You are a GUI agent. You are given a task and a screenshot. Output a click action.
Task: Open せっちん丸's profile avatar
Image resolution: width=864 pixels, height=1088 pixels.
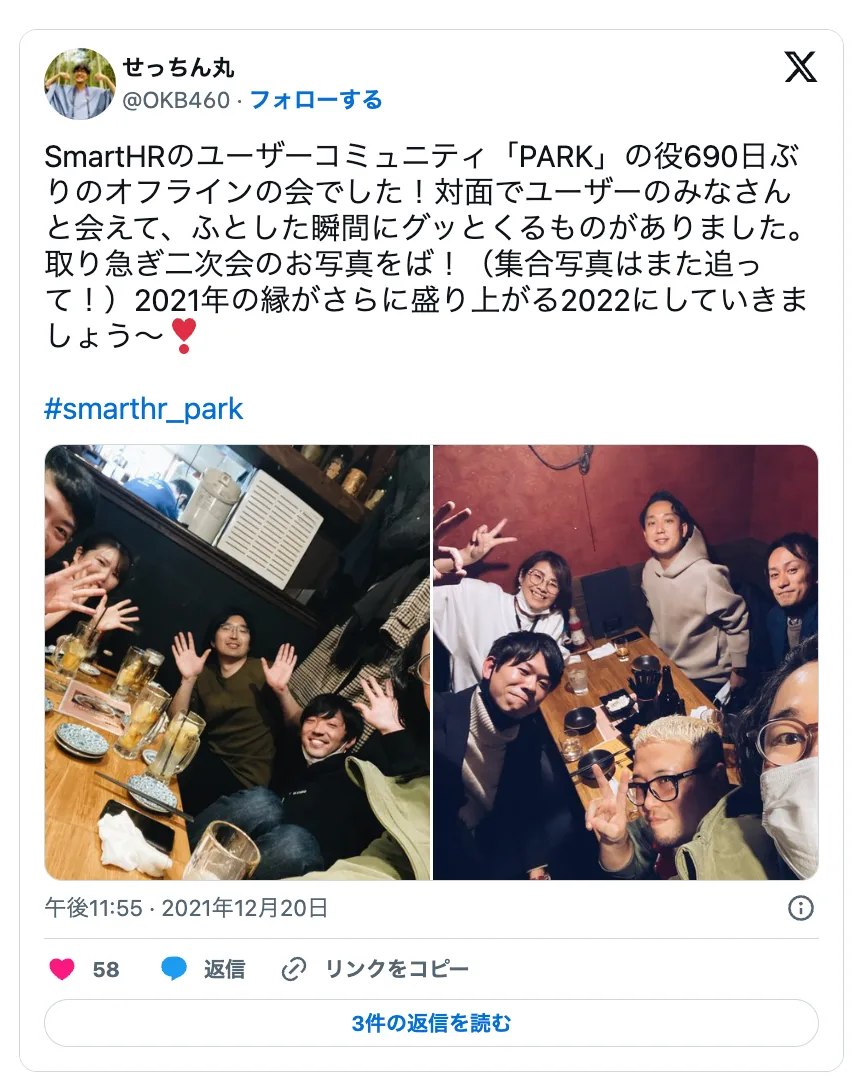80,84
